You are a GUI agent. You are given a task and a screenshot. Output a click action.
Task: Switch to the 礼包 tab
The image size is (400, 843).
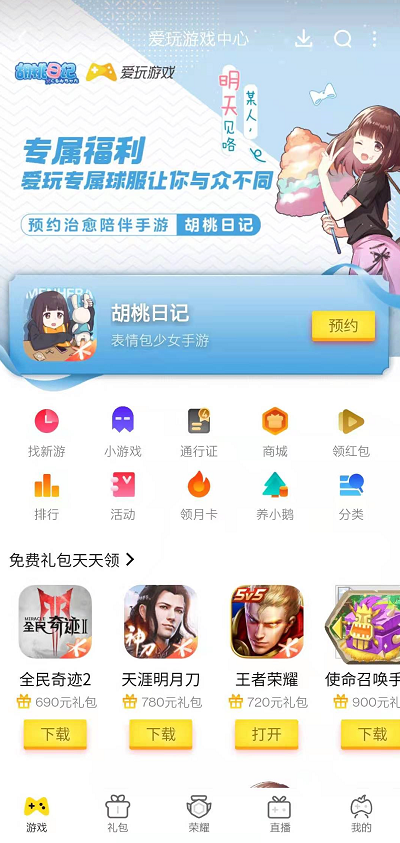tap(117, 813)
